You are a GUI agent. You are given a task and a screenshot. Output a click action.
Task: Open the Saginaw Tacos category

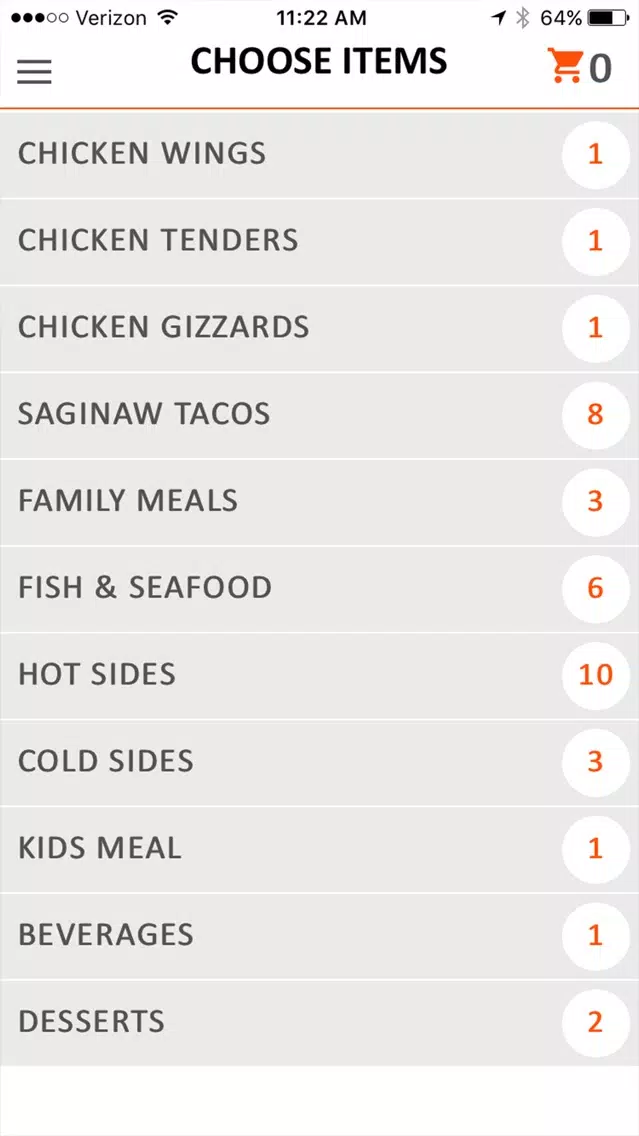[x=320, y=415]
